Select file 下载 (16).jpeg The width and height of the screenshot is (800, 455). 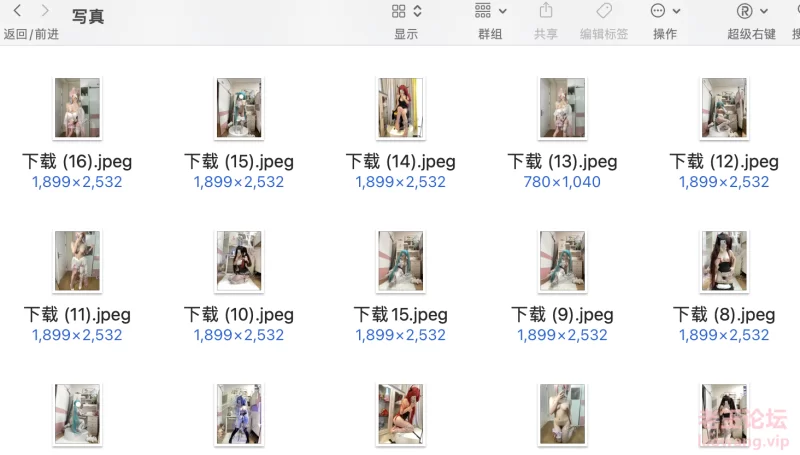(x=77, y=108)
